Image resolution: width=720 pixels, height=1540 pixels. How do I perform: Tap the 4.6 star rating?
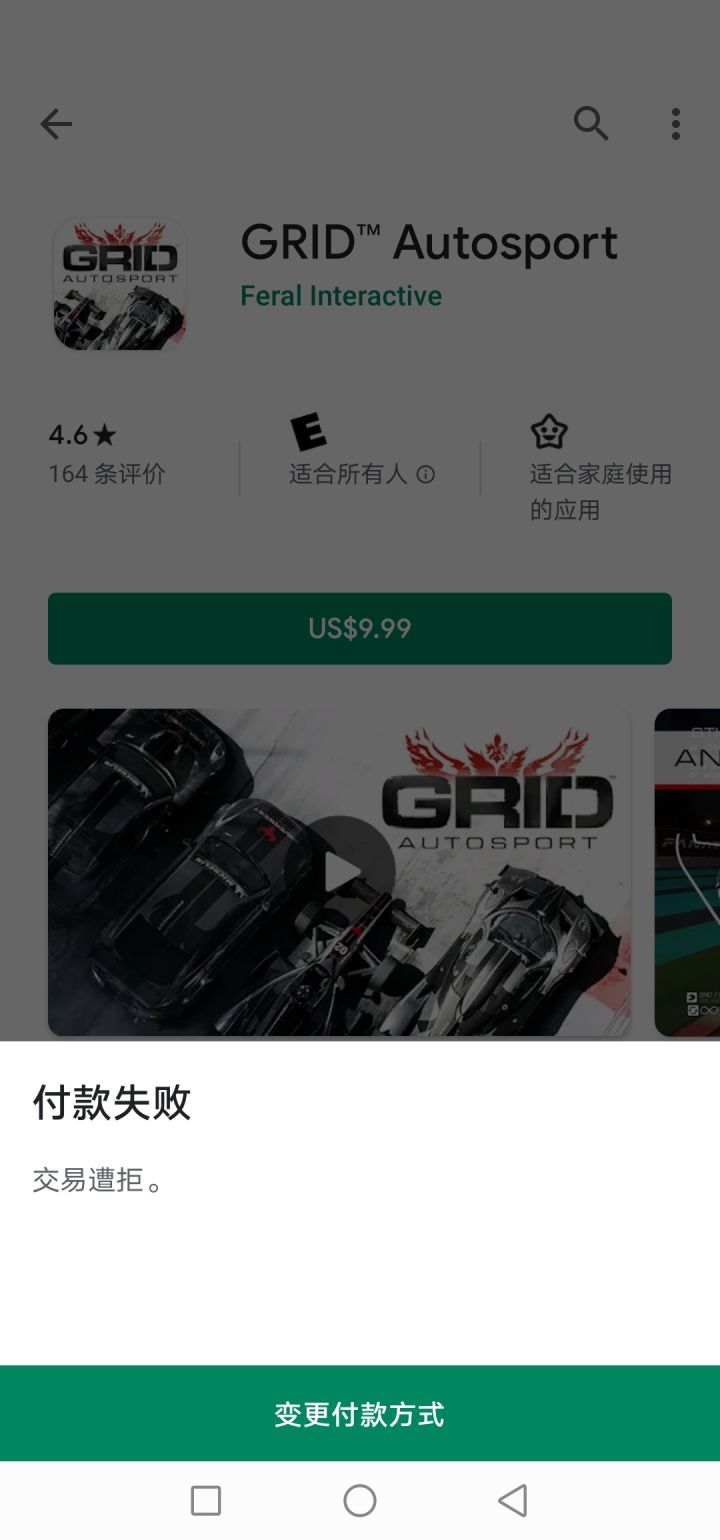coord(80,435)
